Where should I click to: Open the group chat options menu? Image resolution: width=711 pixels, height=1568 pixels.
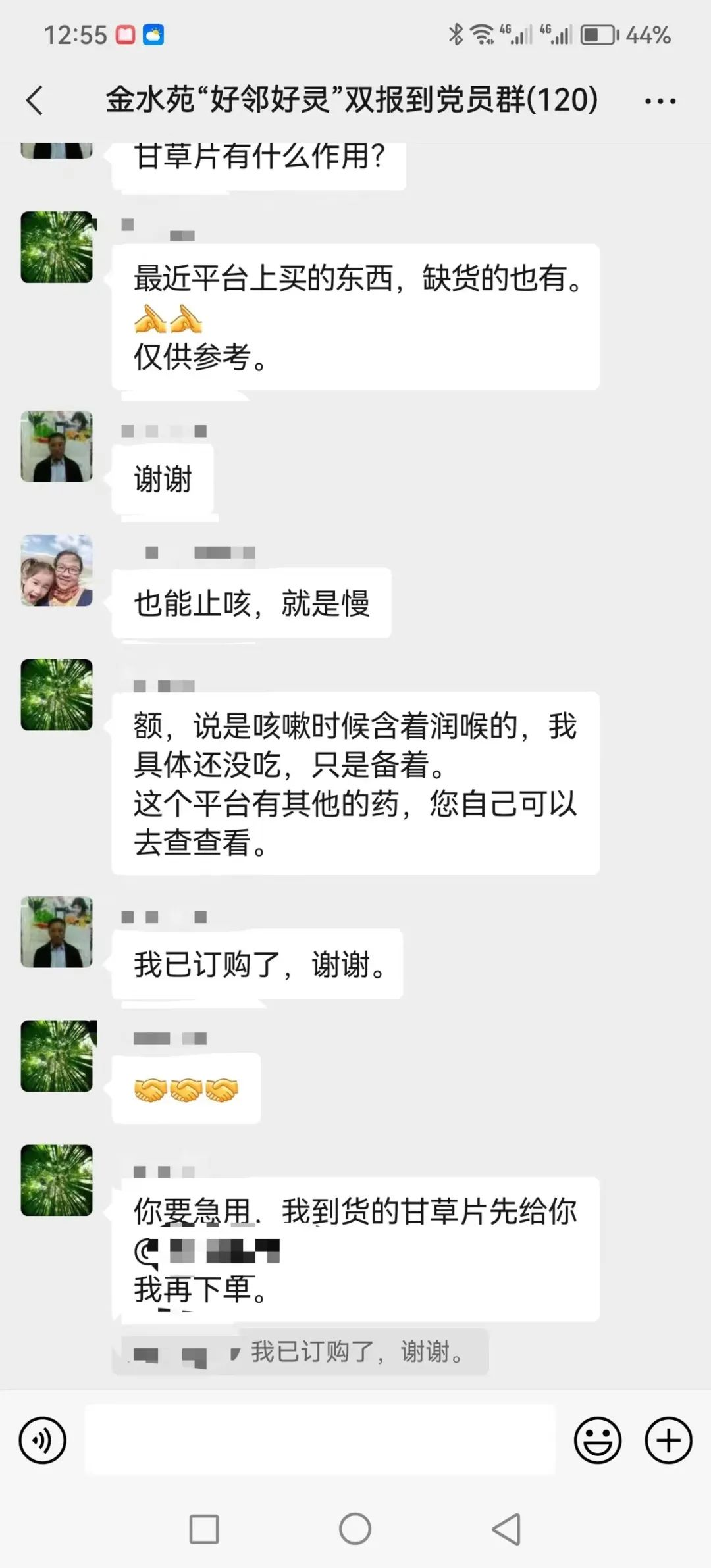point(660,101)
